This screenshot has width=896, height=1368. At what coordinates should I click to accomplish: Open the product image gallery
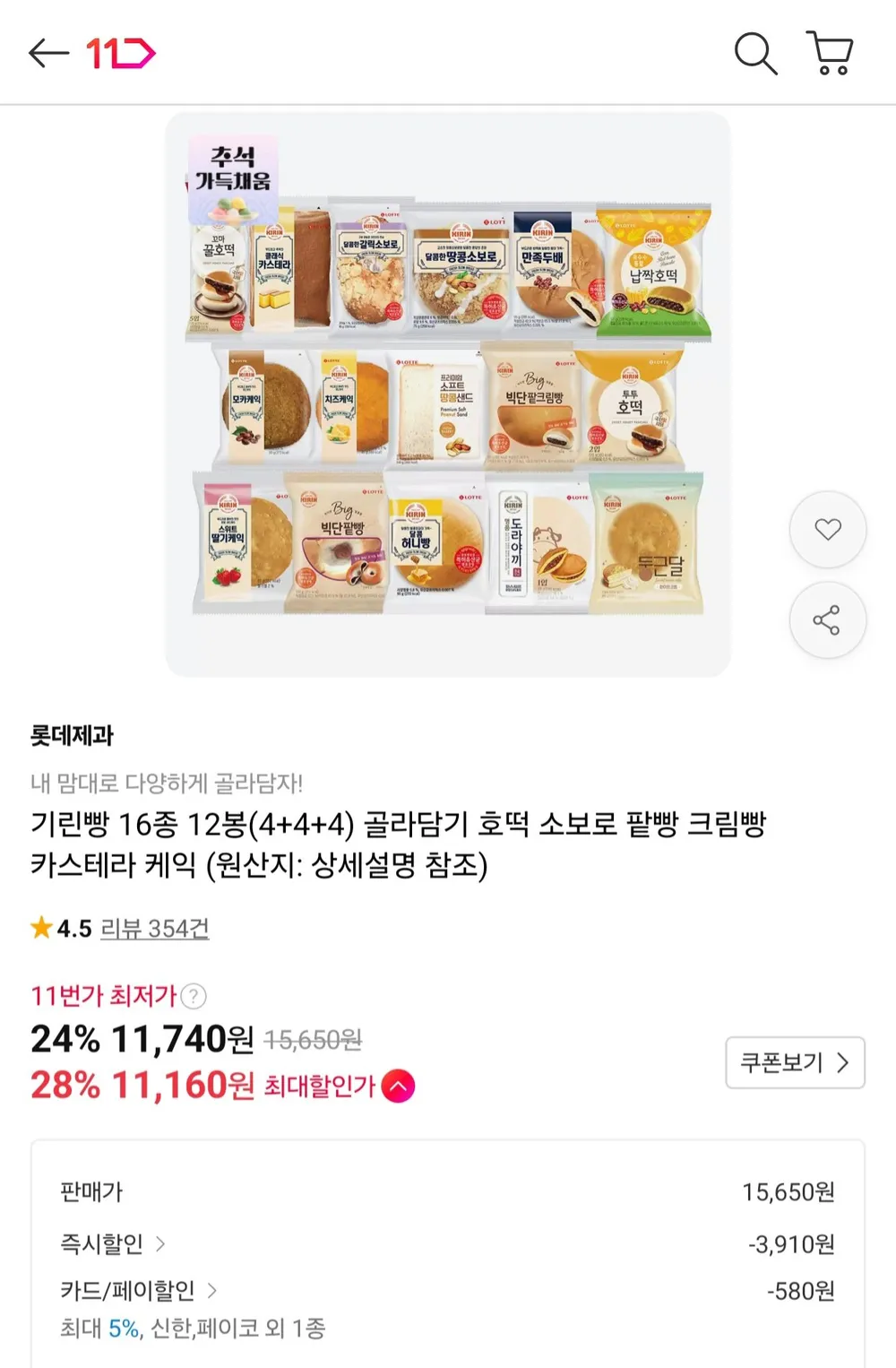pos(448,394)
